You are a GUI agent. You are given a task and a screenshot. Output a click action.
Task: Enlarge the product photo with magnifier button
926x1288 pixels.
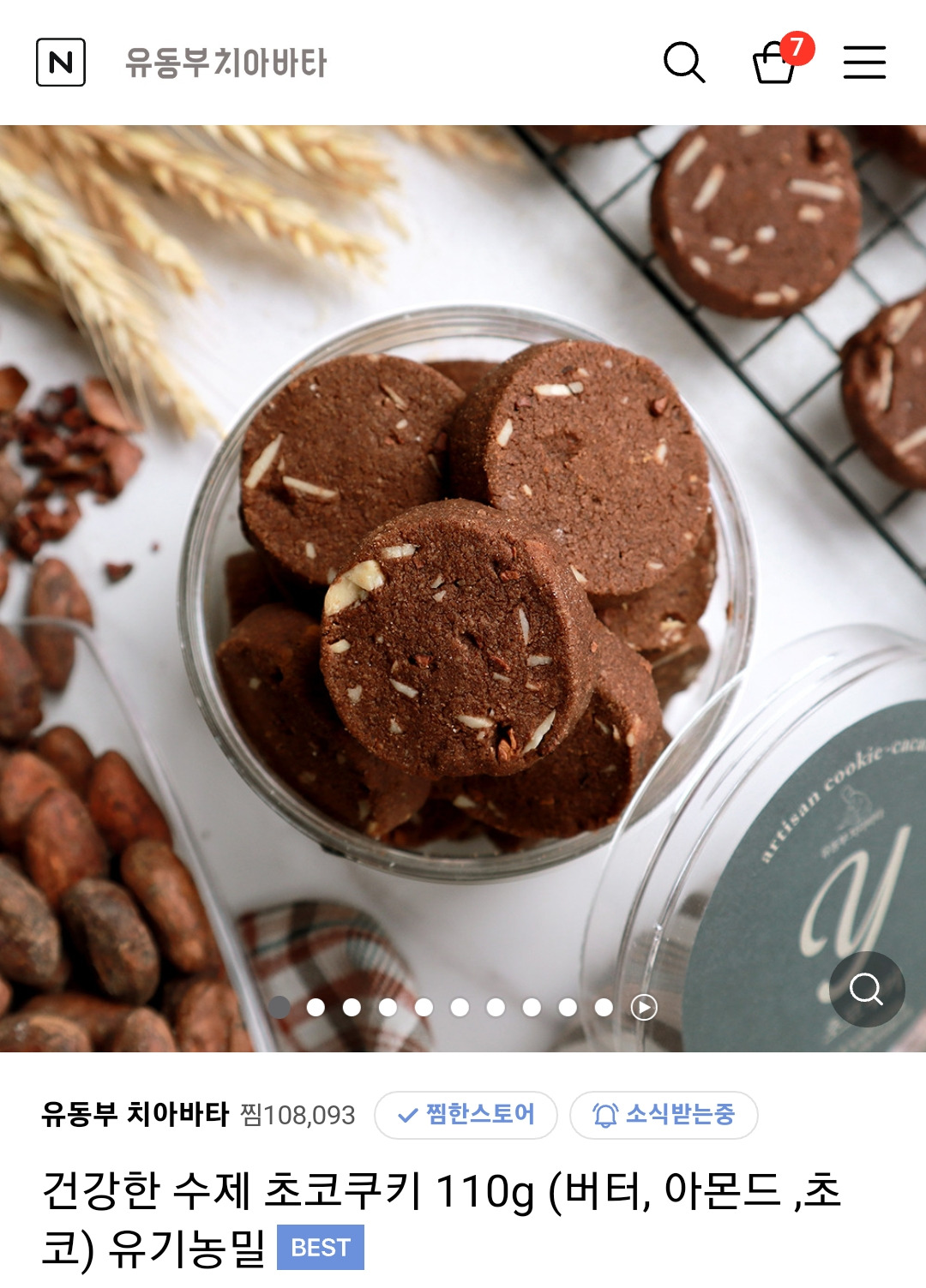(867, 989)
